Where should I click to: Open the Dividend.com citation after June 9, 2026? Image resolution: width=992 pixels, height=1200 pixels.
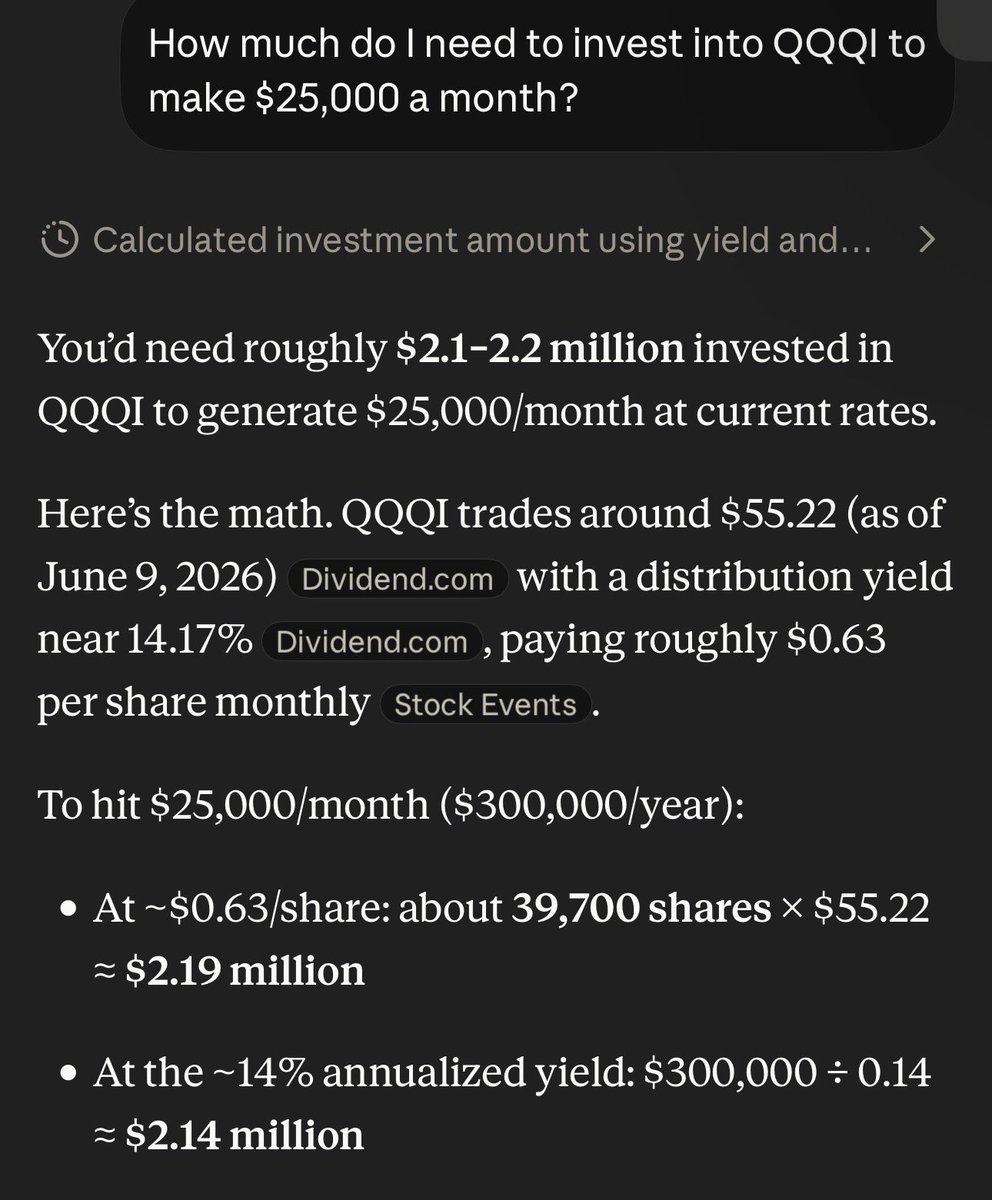pyautogui.click(x=398, y=579)
